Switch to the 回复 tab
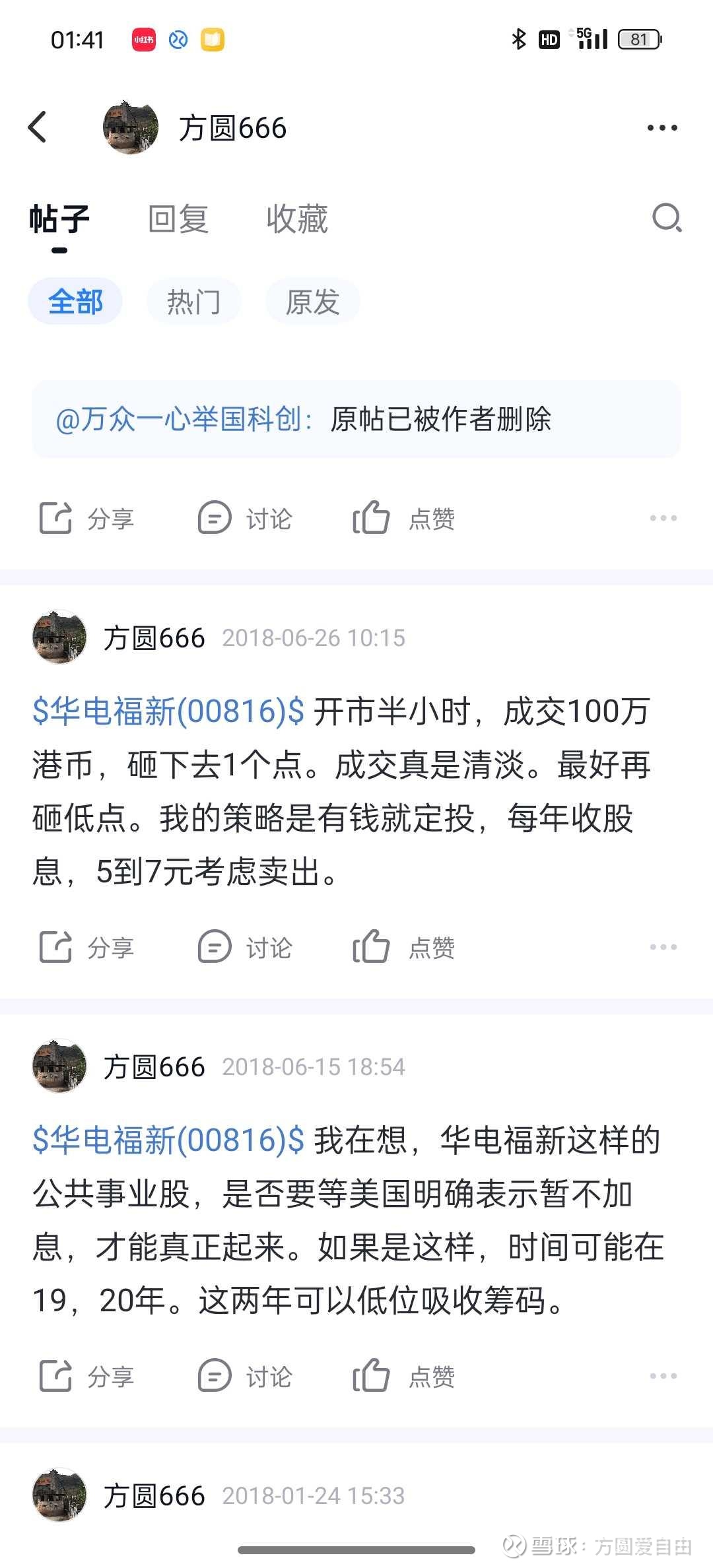713x1568 pixels. 178,219
